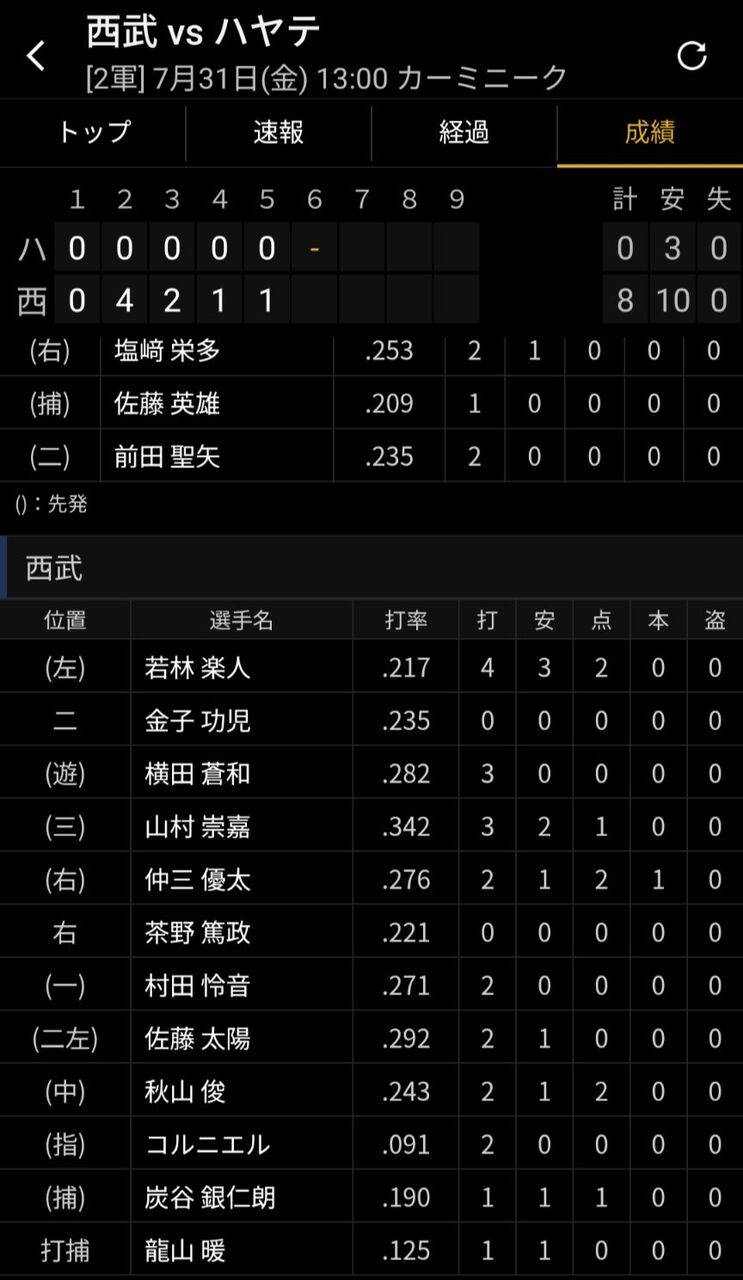Switch to the トップ tab
Viewport: 743px width, 1280px height.
[x=93, y=132]
